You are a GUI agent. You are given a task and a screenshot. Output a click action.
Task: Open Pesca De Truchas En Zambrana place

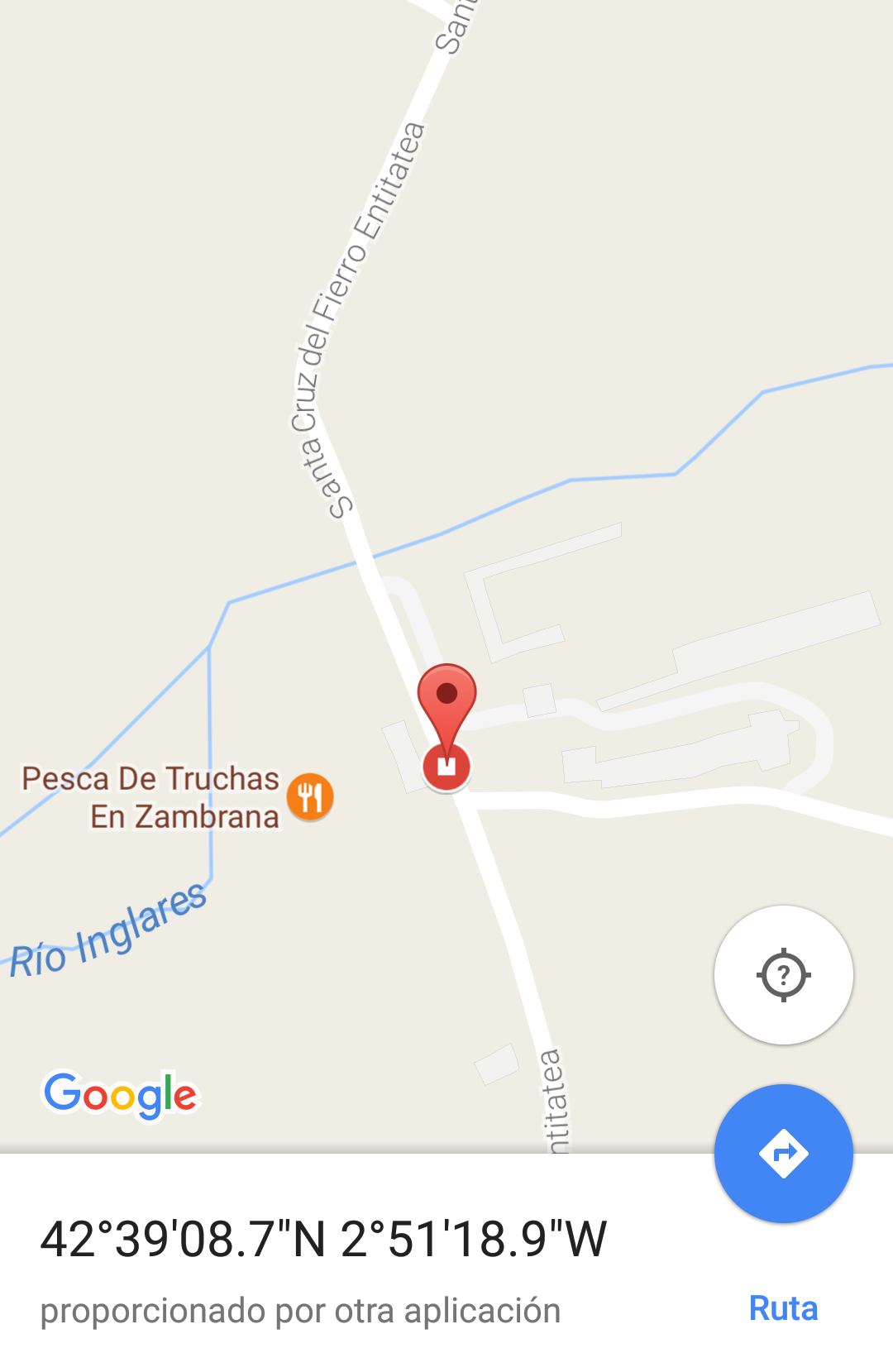(309, 797)
